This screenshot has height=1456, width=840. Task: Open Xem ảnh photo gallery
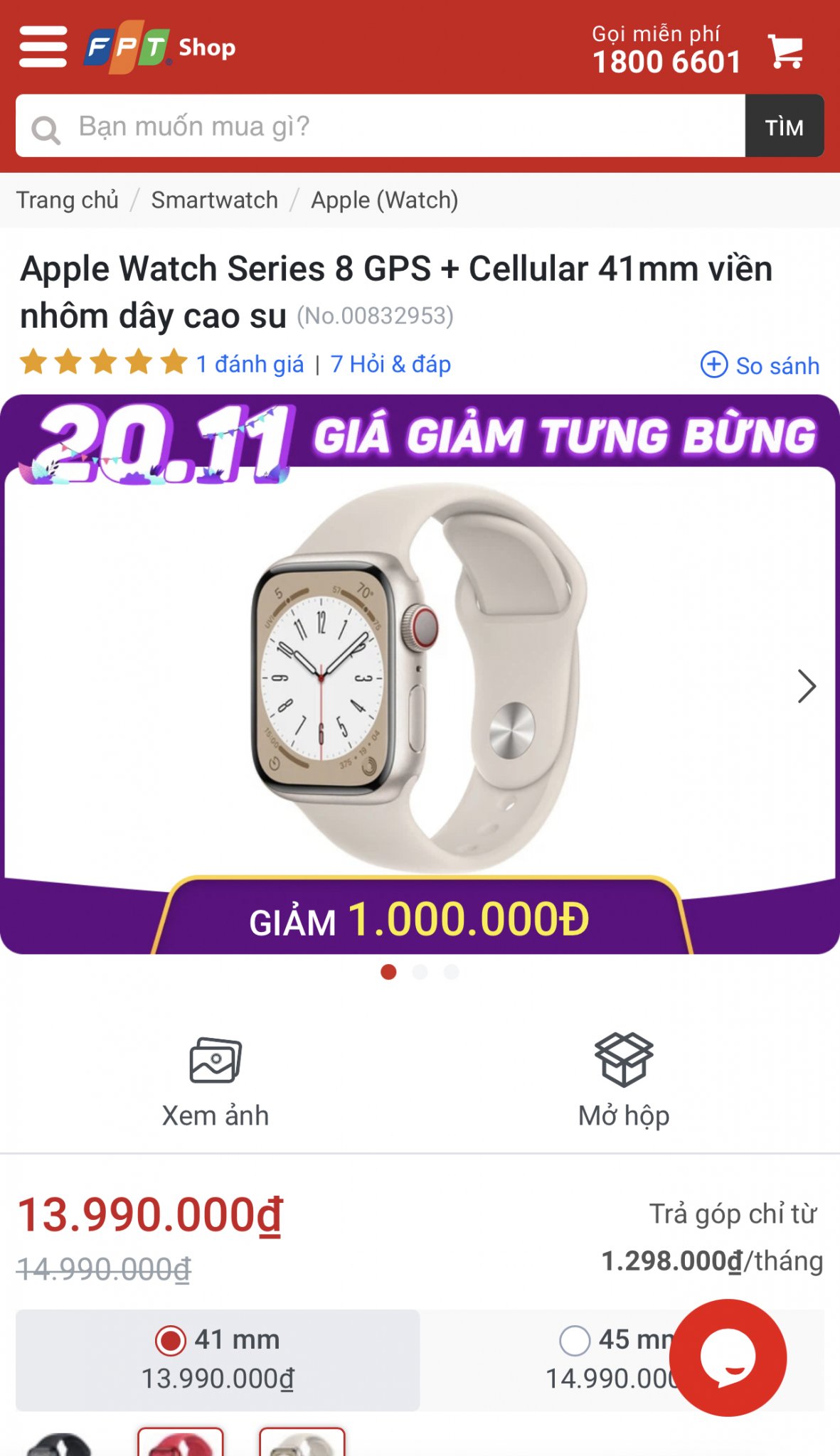pyautogui.click(x=216, y=1081)
